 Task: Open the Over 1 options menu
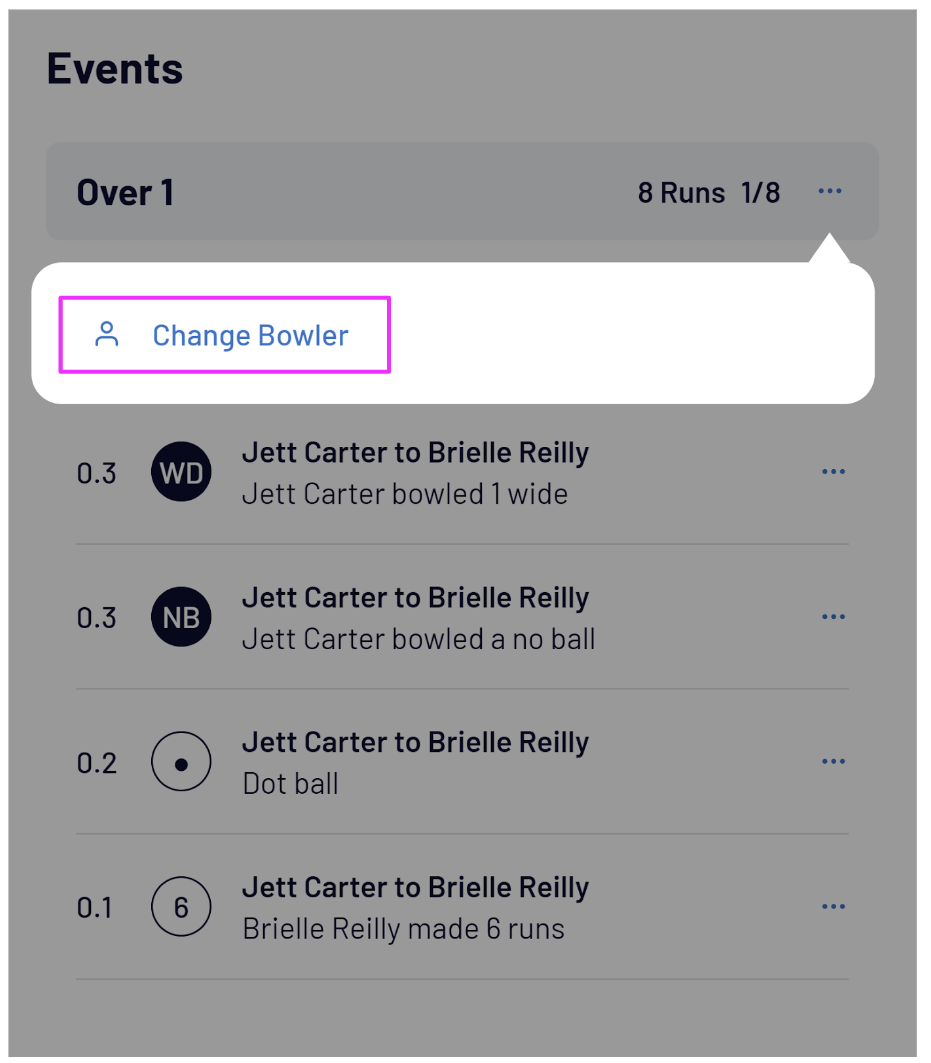tap(829, 191)
